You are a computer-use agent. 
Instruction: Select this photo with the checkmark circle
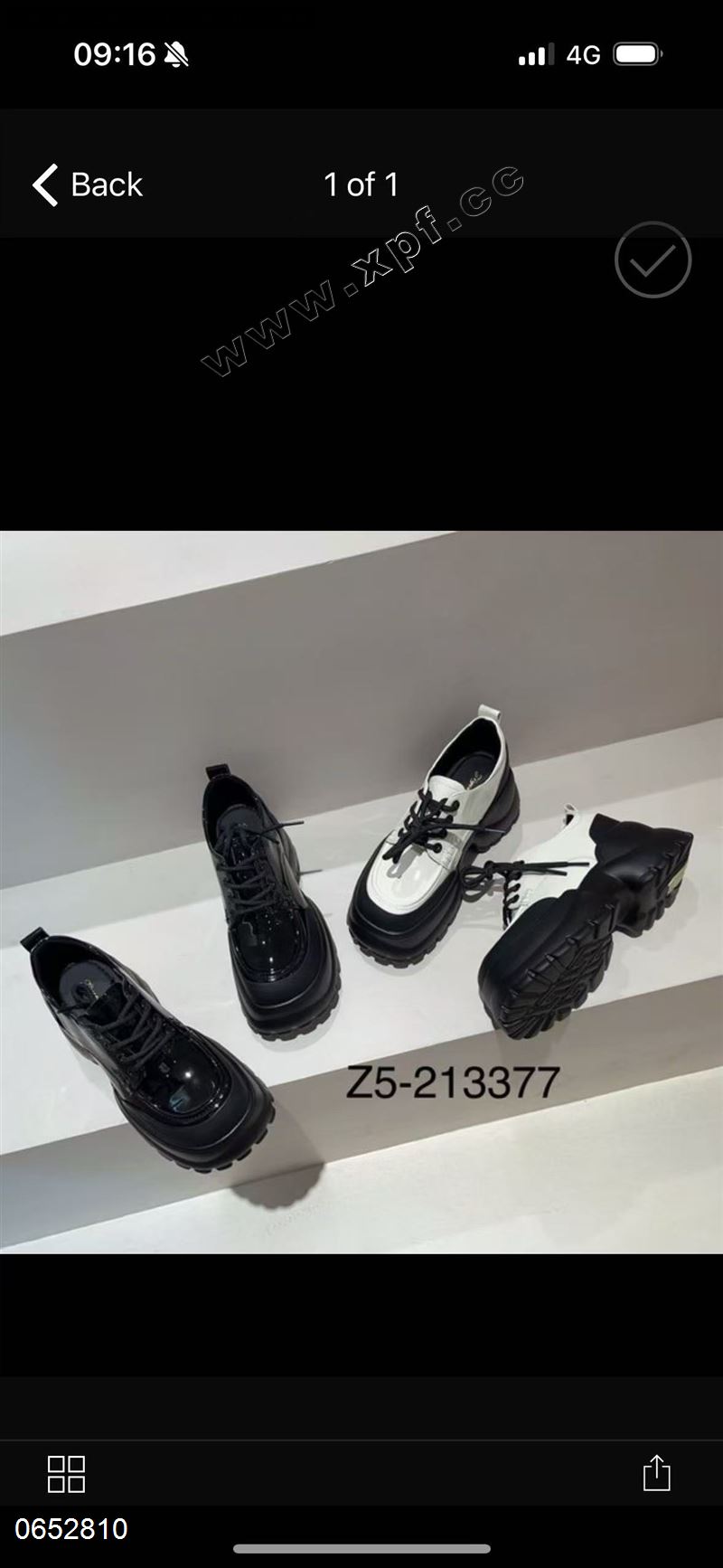click(x=653, y=260)
